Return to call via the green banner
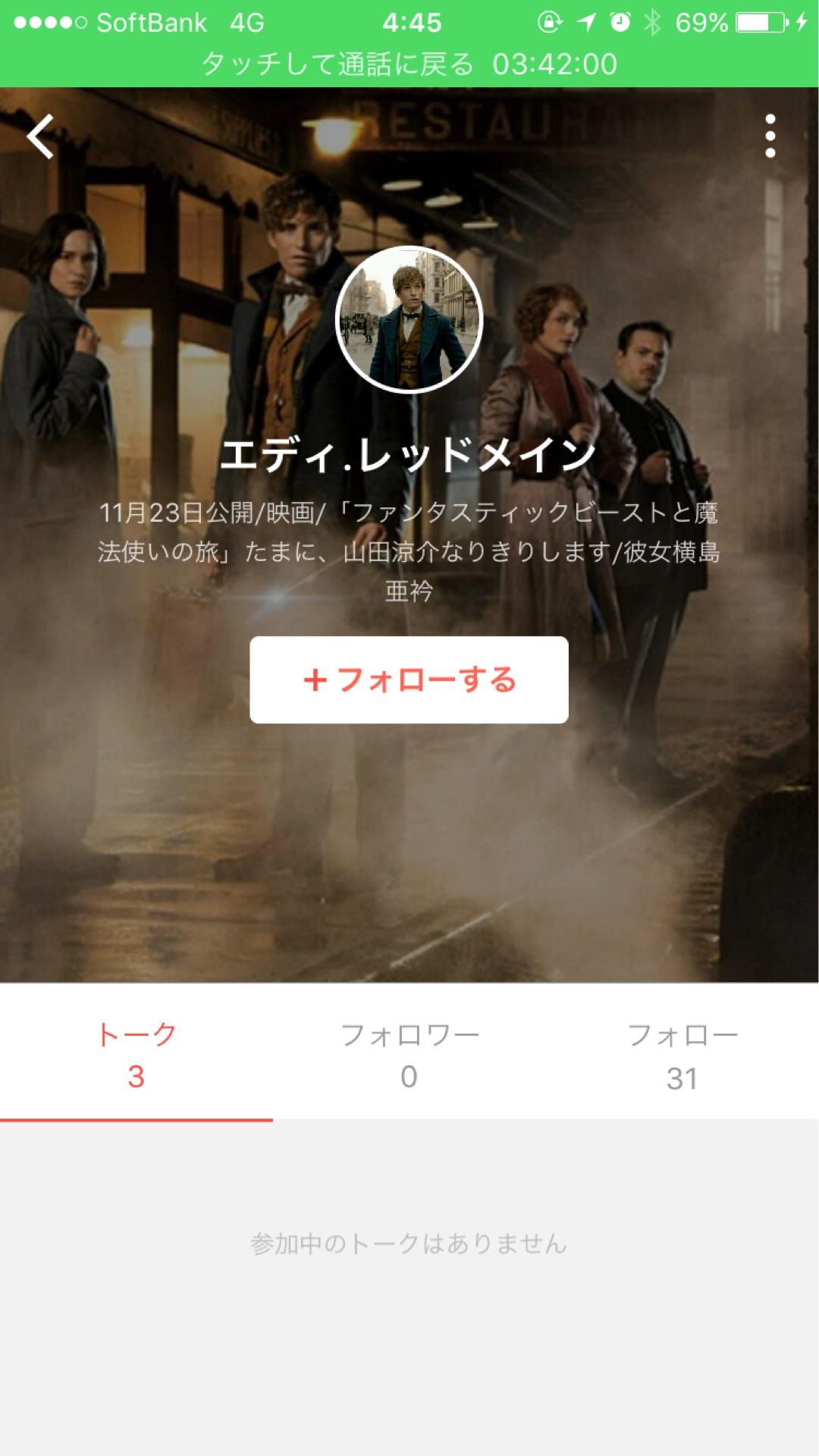 click(409, 64)
